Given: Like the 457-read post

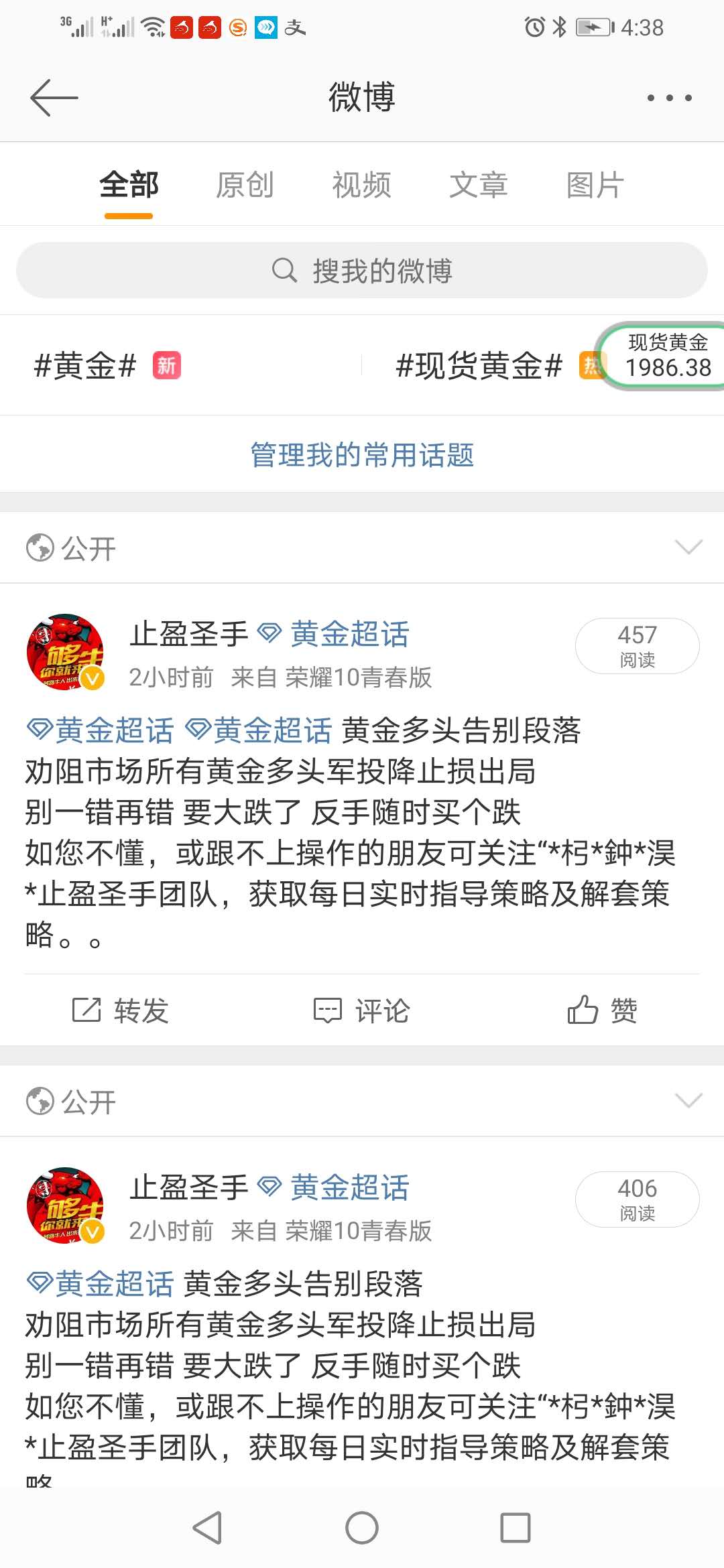Looking at the screenshot, I should coord(602,1010).
